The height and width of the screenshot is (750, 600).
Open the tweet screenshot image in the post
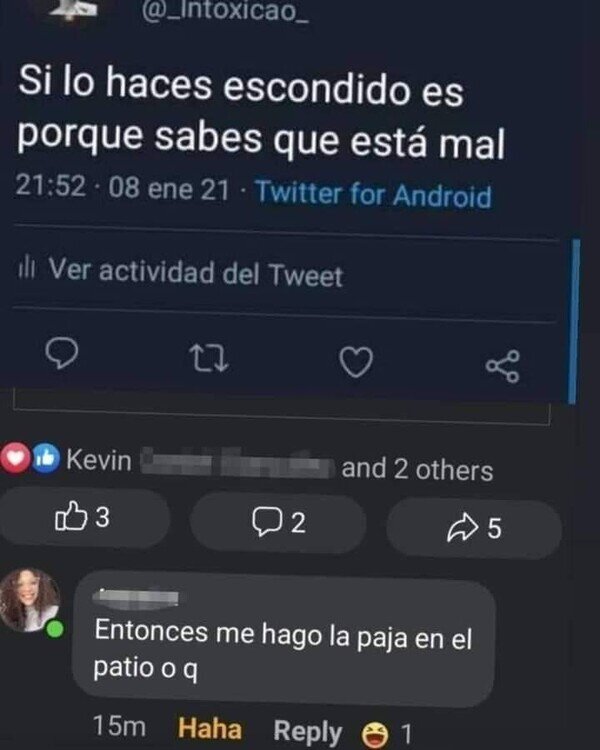pyautogui.click(x=287, y=206)
